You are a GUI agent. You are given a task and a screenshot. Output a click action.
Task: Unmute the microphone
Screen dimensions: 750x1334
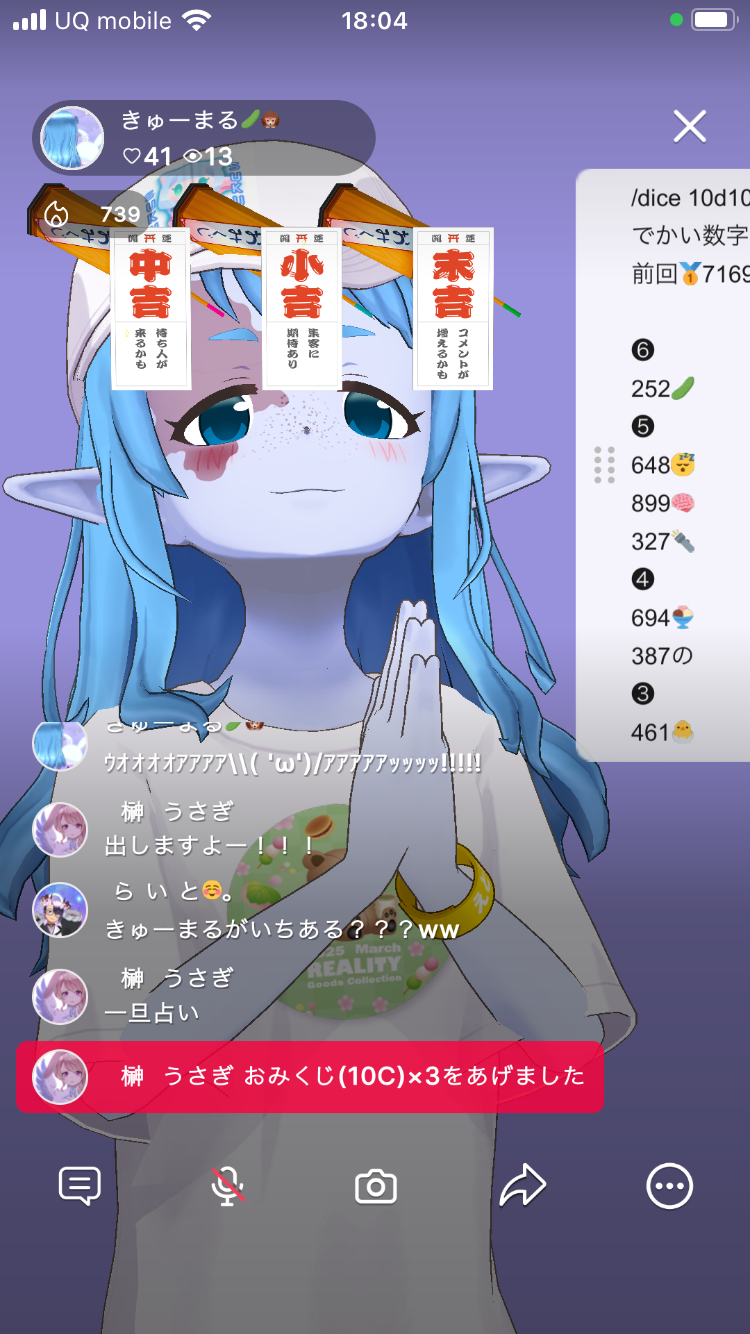pos(228,1187)
